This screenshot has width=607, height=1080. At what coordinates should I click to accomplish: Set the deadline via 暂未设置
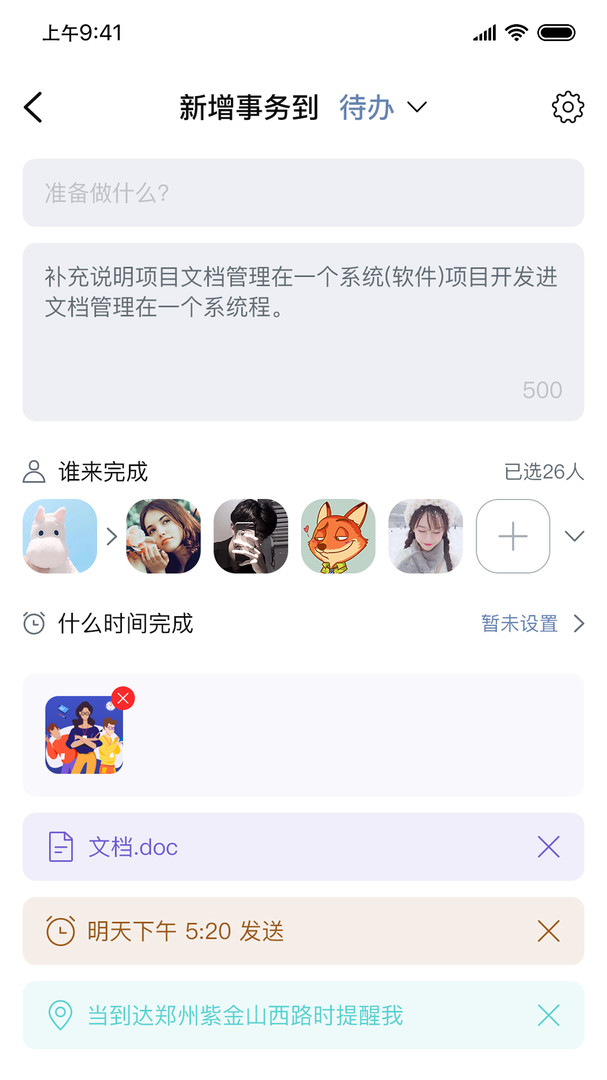pos(533,624)
